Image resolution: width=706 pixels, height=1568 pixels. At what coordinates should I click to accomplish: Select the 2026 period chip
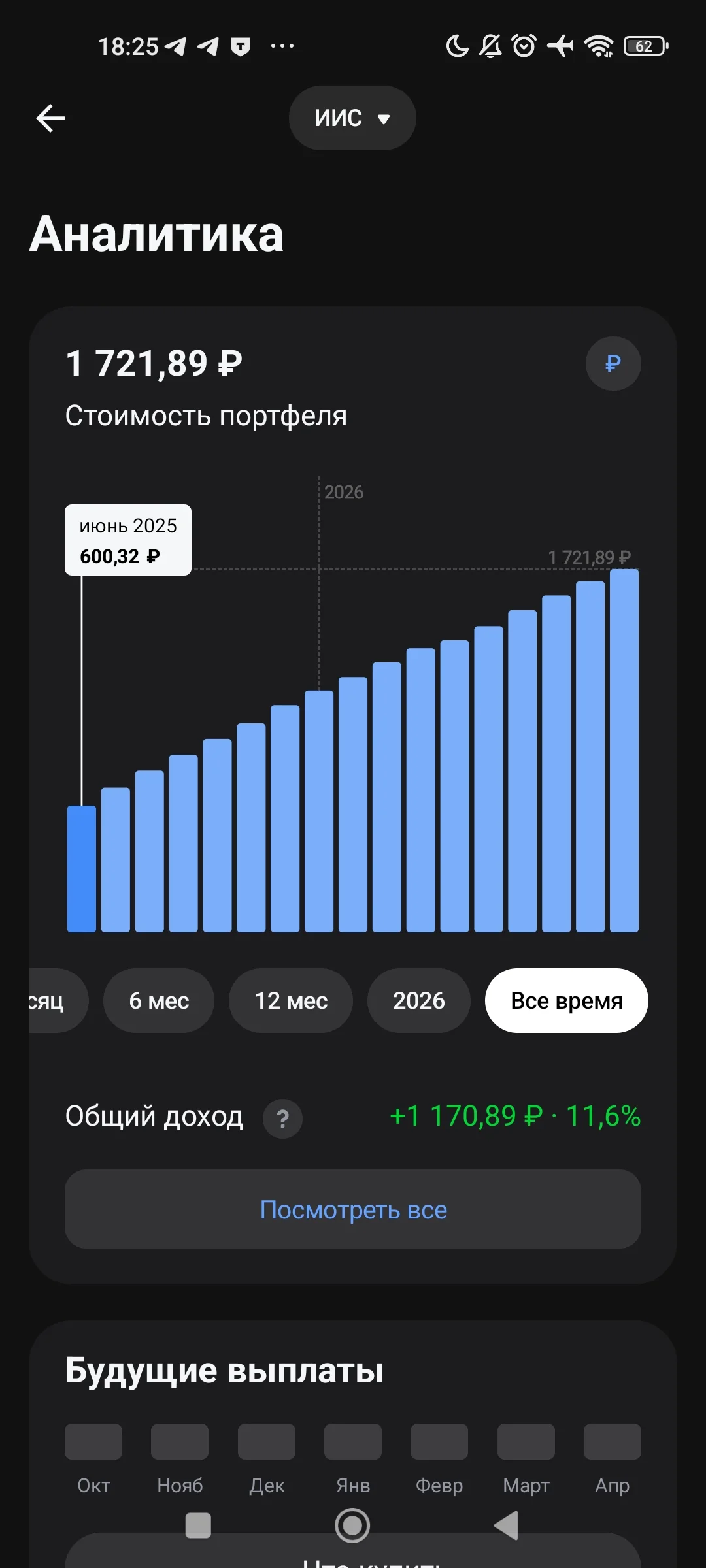point(419,1000)
